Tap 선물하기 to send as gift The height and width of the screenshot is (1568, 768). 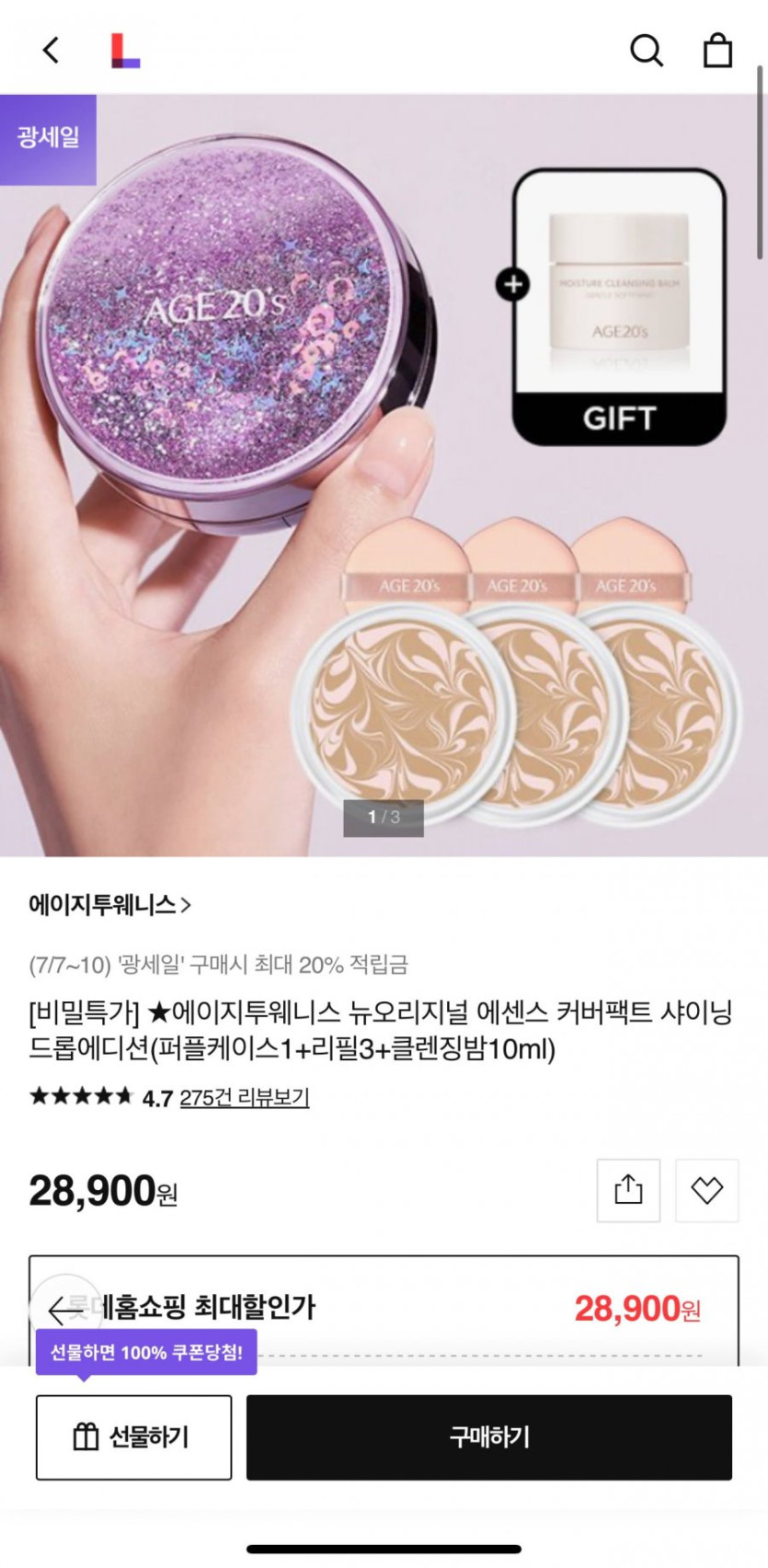pos(134,1436)
